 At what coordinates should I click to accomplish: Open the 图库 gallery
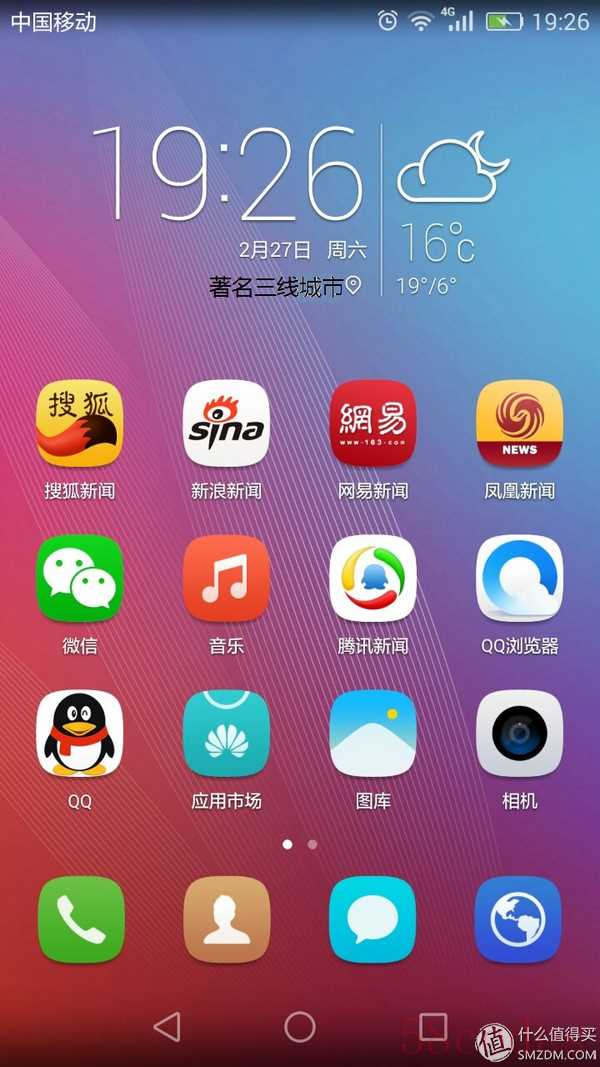[373, 734]
